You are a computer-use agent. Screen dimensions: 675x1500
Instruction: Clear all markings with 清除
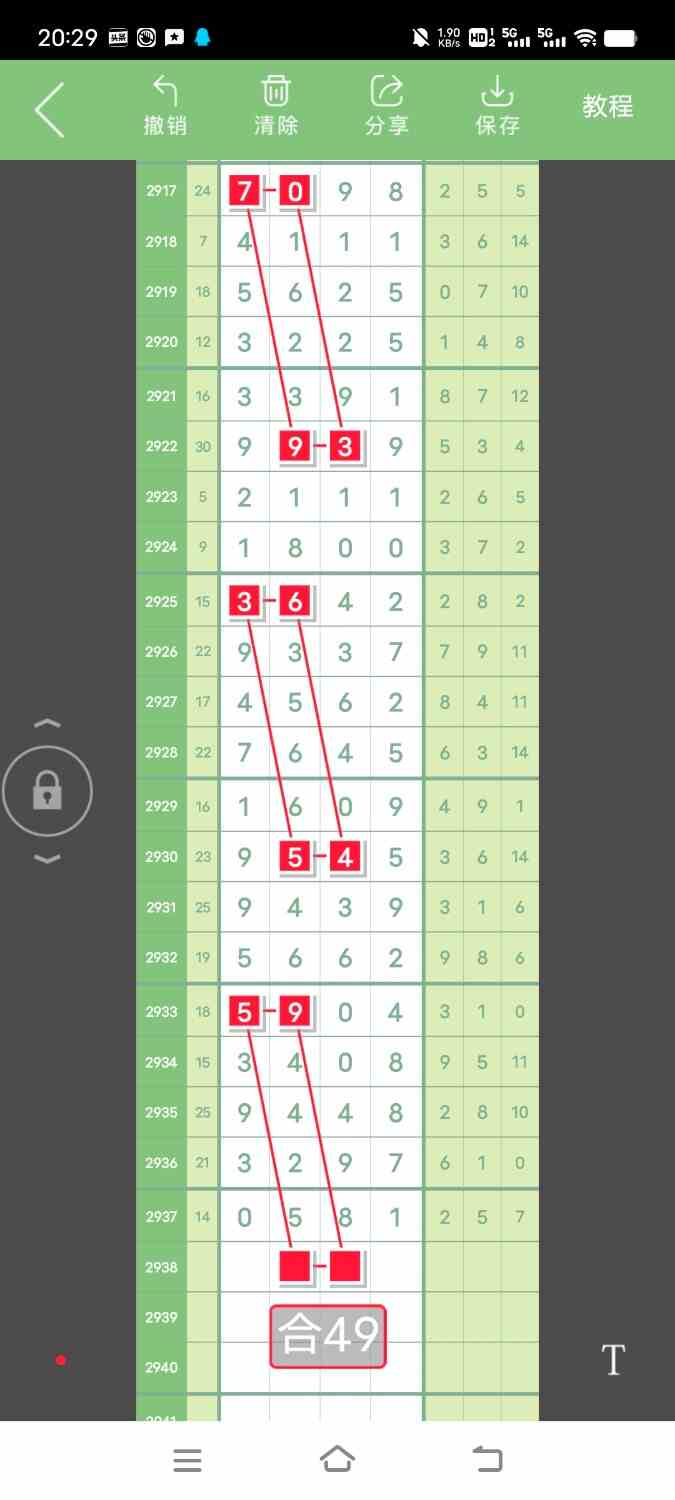pos(276,107)
